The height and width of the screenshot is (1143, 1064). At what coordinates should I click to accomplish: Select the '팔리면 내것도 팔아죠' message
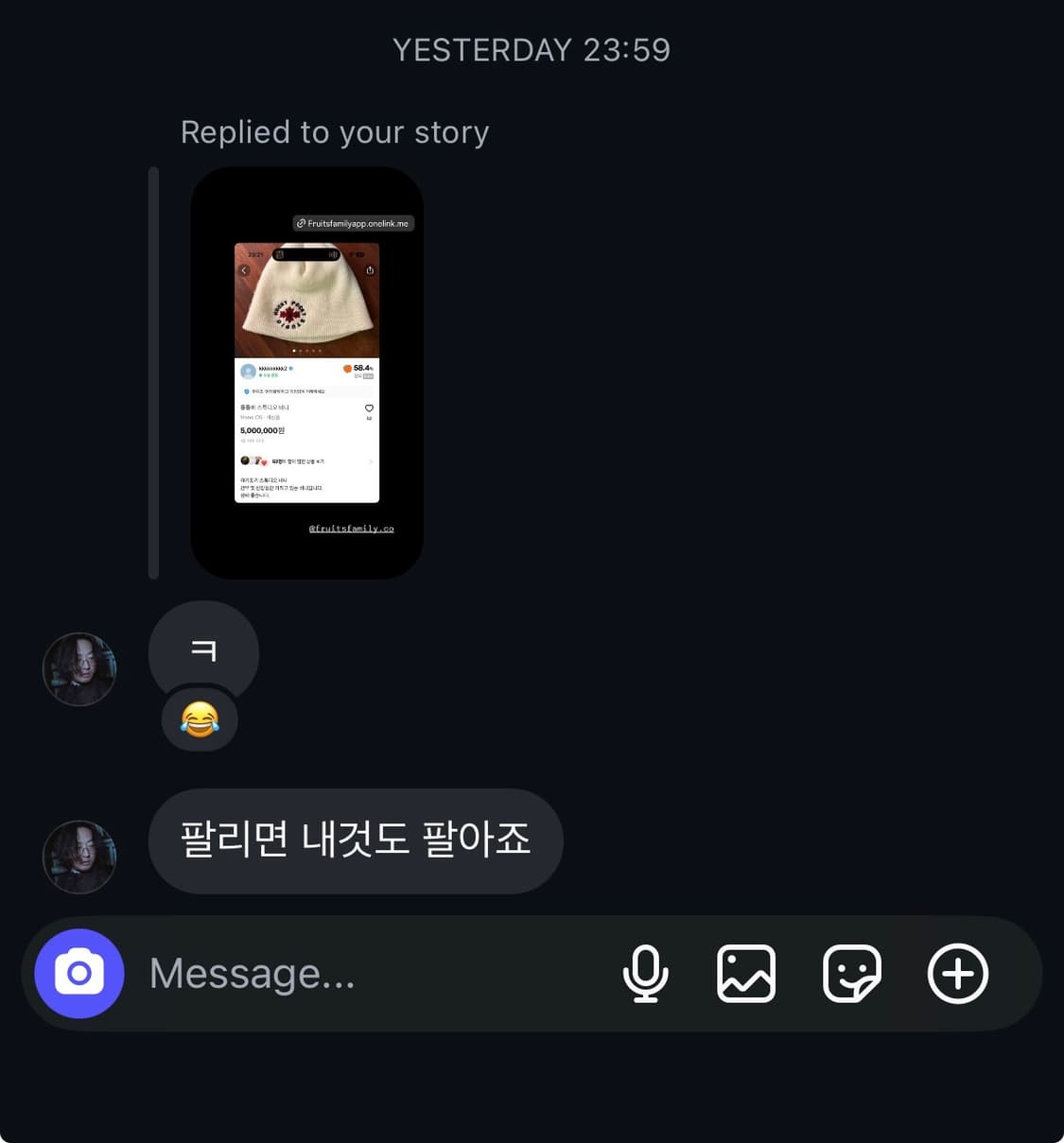pos(356,840)
